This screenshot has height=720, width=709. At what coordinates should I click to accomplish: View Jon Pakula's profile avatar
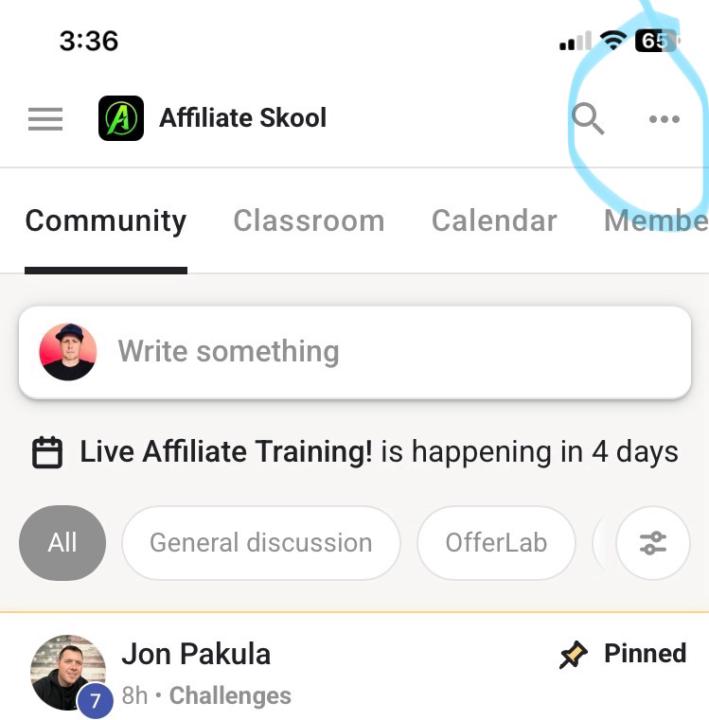point(67,672)
